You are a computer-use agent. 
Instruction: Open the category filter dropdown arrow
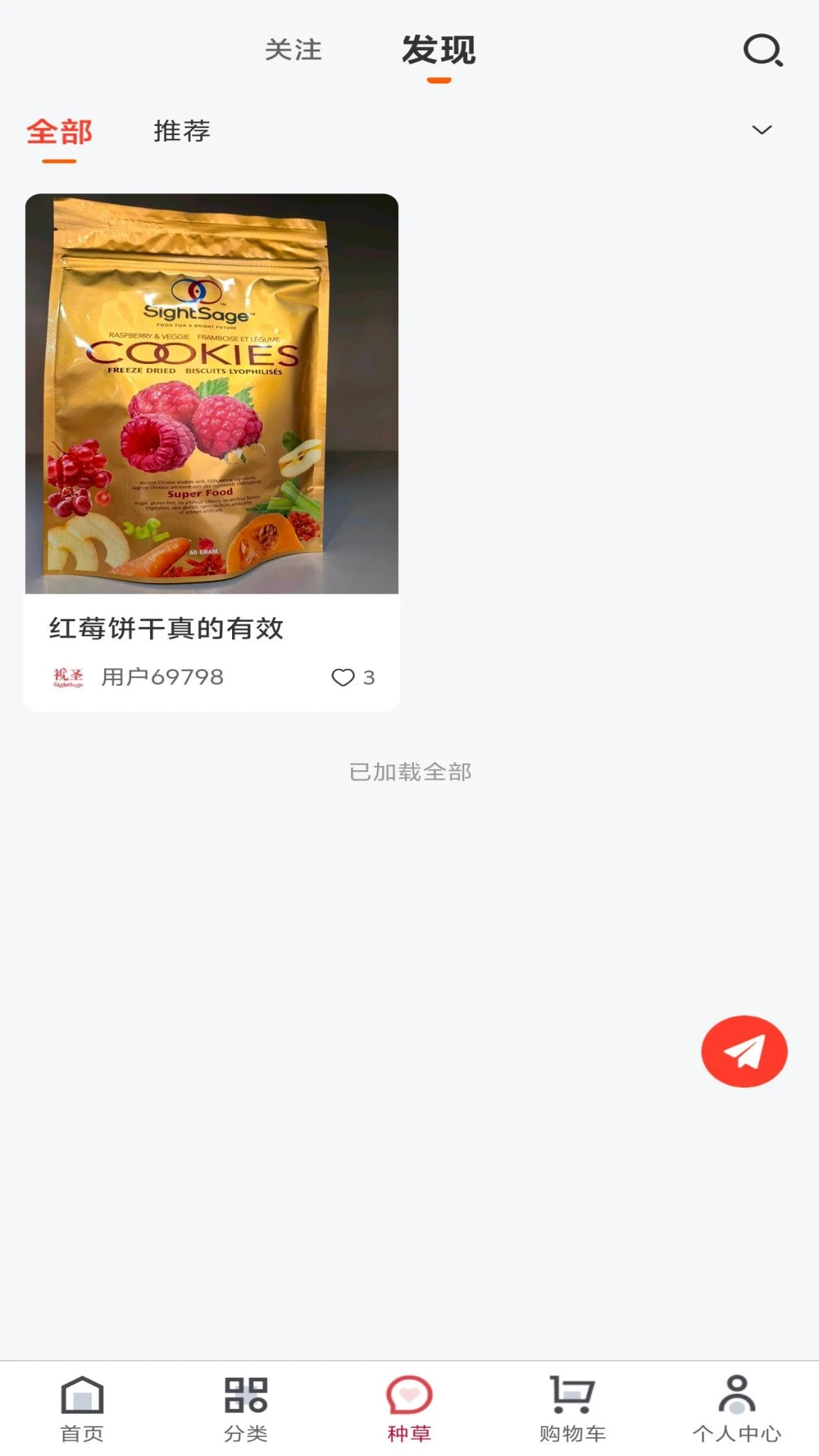[x=761, y=130]
